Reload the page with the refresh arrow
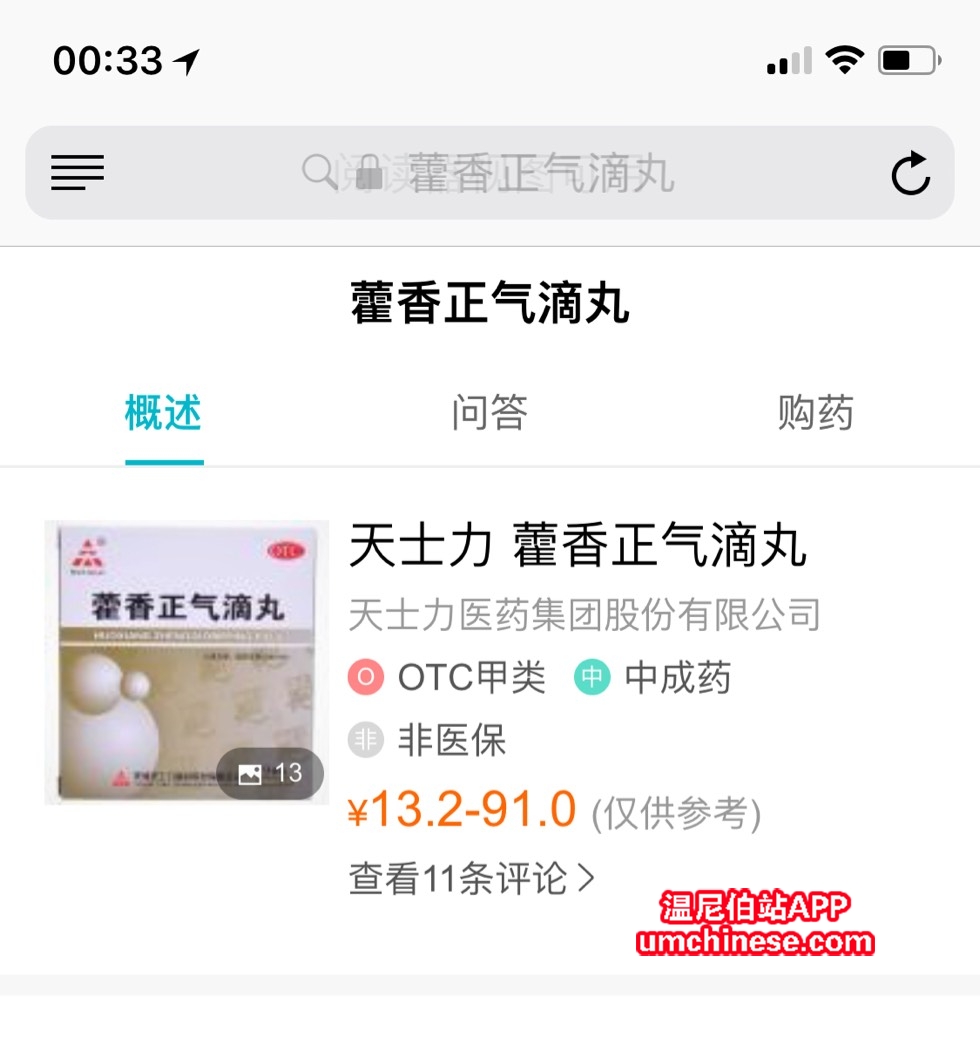The image size is (980, 1038). (910, 174)
